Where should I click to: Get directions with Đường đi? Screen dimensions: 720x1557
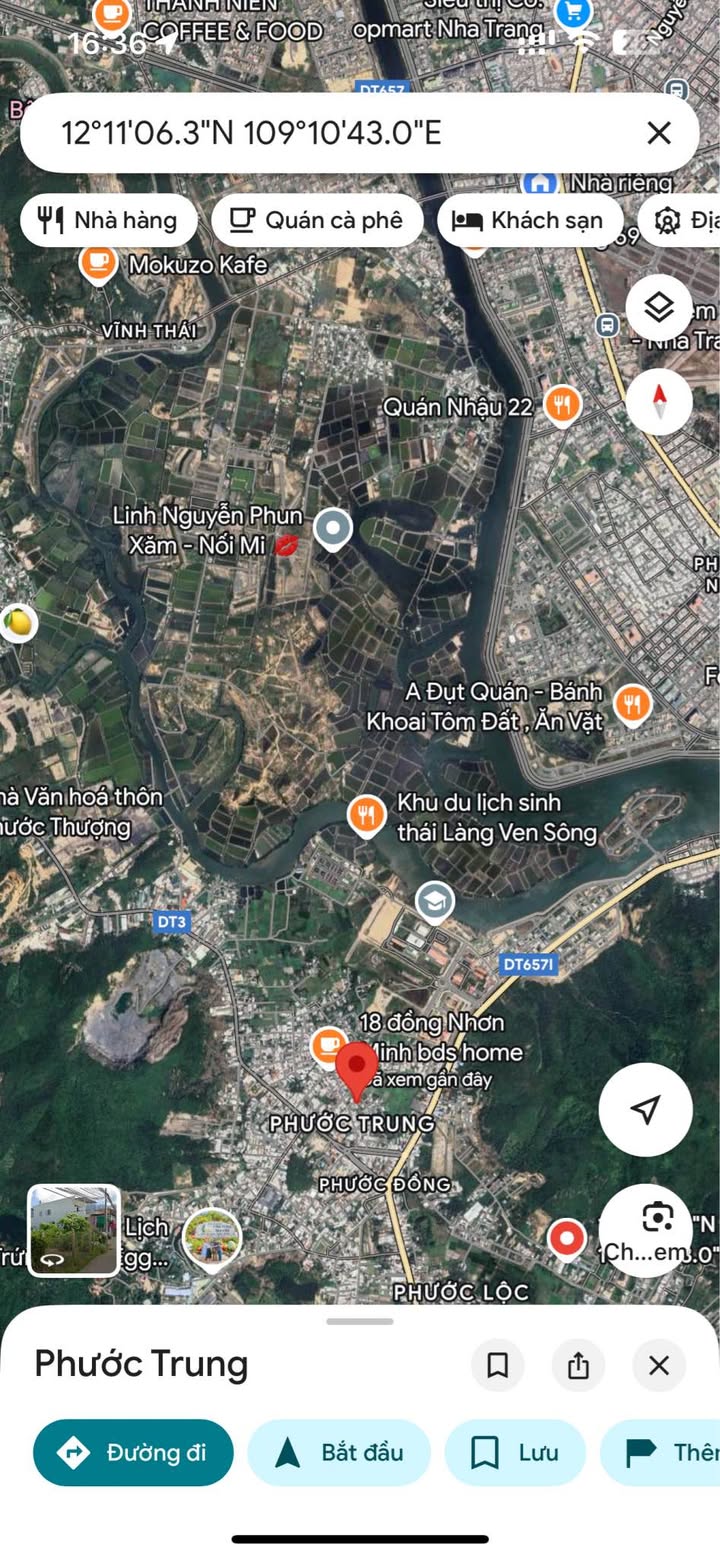(x=133, y=1452)
